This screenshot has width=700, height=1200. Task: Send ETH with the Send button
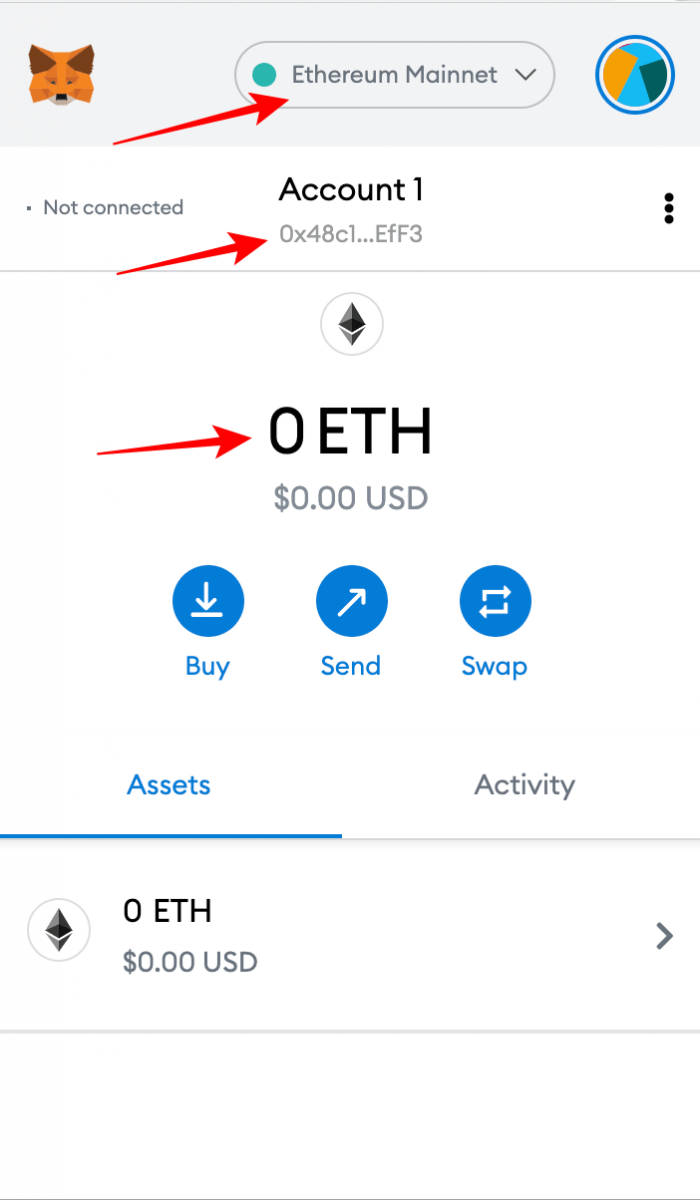tap(351, 602)
